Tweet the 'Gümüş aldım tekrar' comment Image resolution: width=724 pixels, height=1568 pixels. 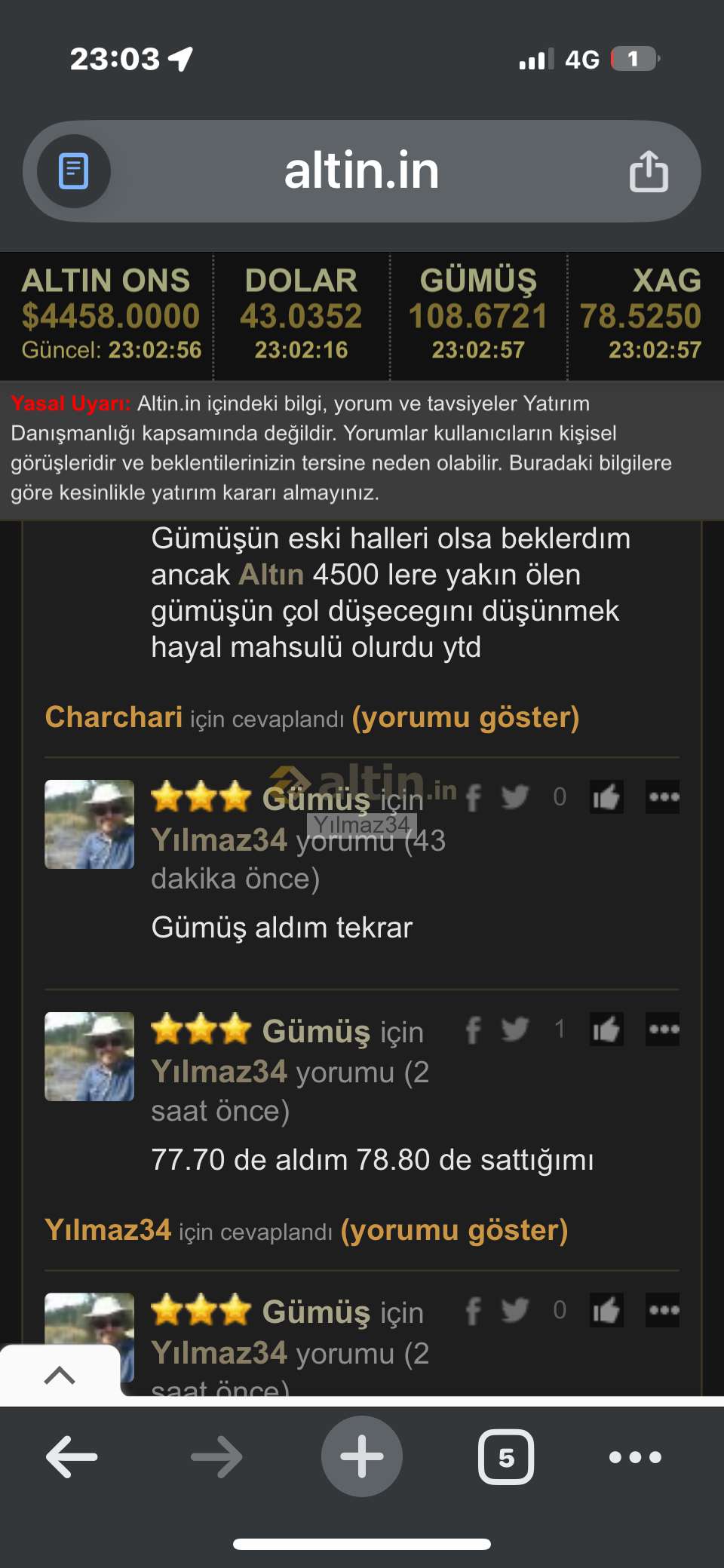(515, 797)
